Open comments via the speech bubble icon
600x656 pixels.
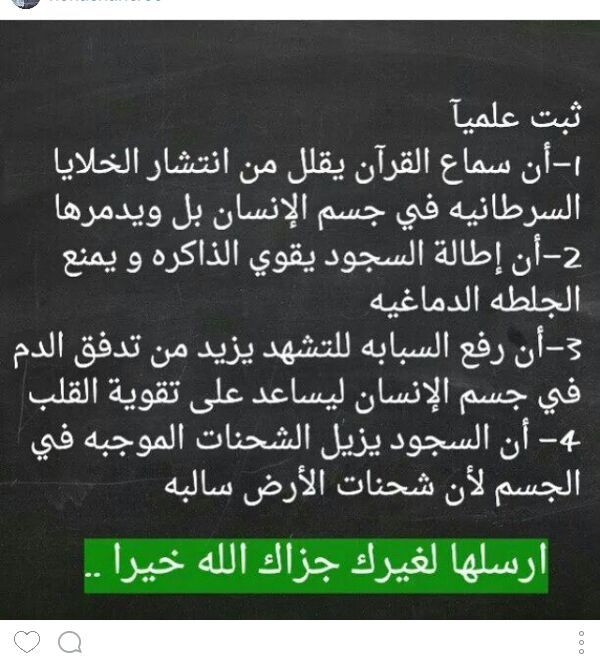(70, 640)
